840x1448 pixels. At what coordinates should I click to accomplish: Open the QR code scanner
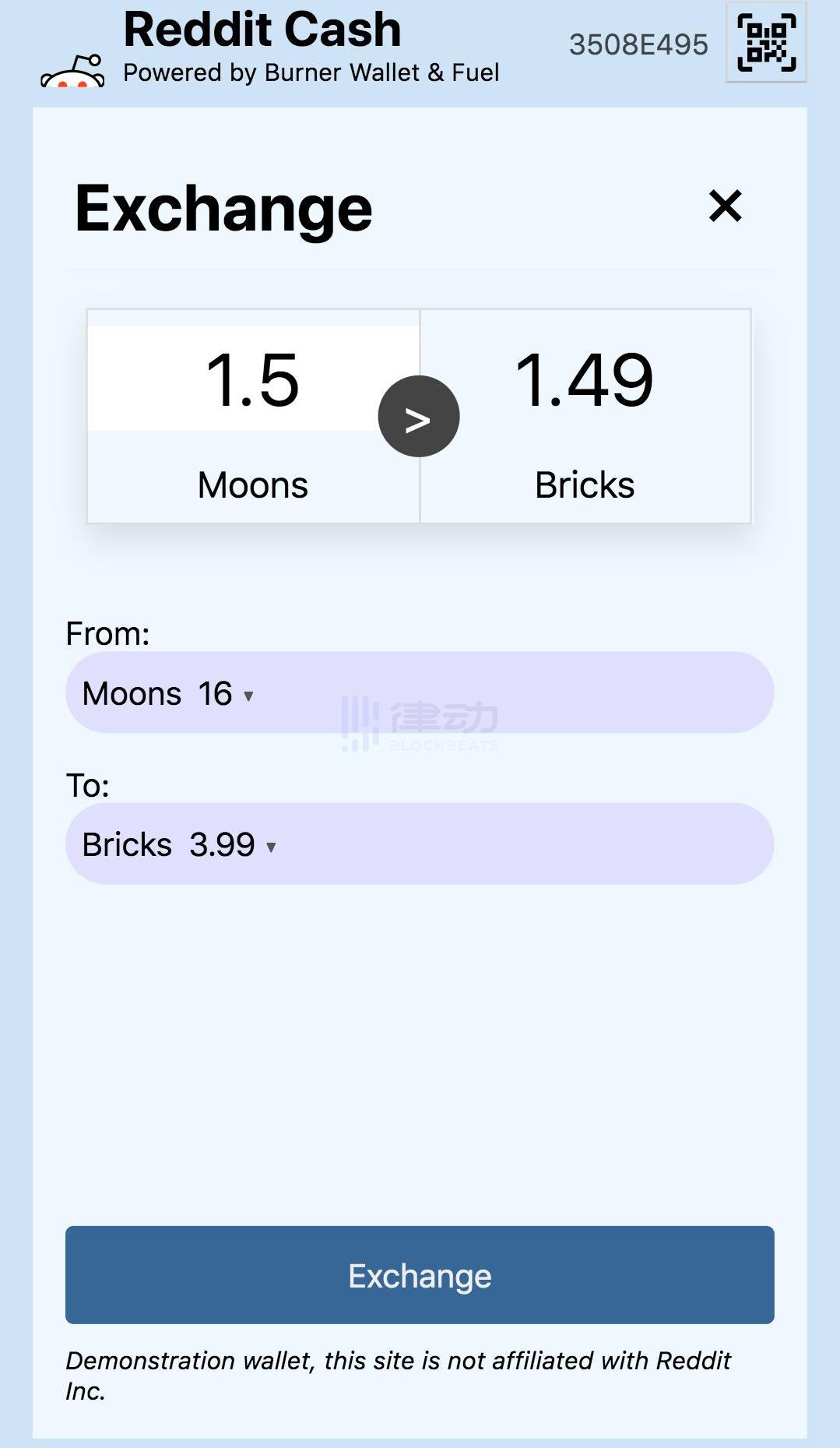(x=766, y=43)
